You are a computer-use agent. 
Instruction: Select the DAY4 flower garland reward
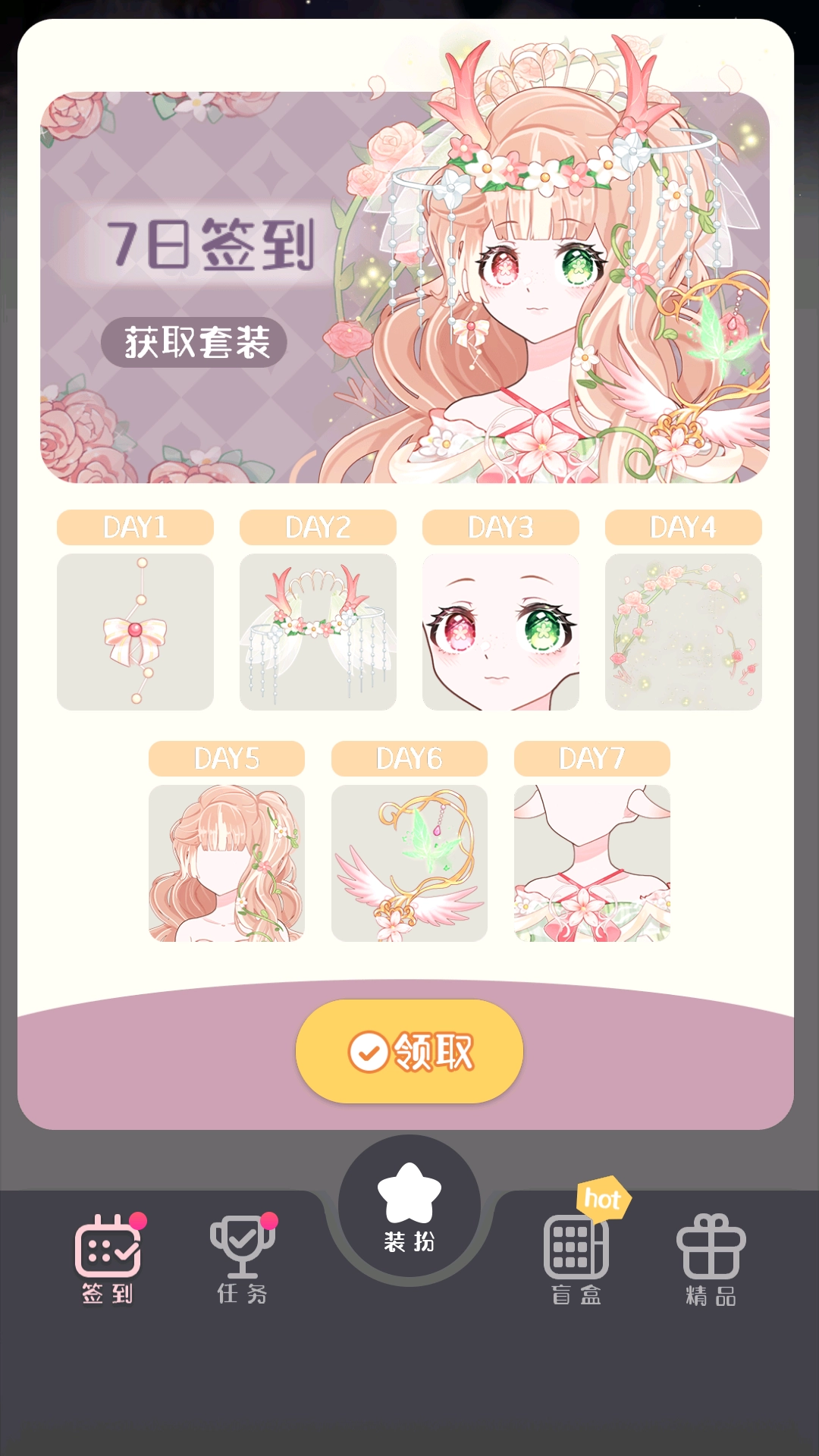point(684,632)
